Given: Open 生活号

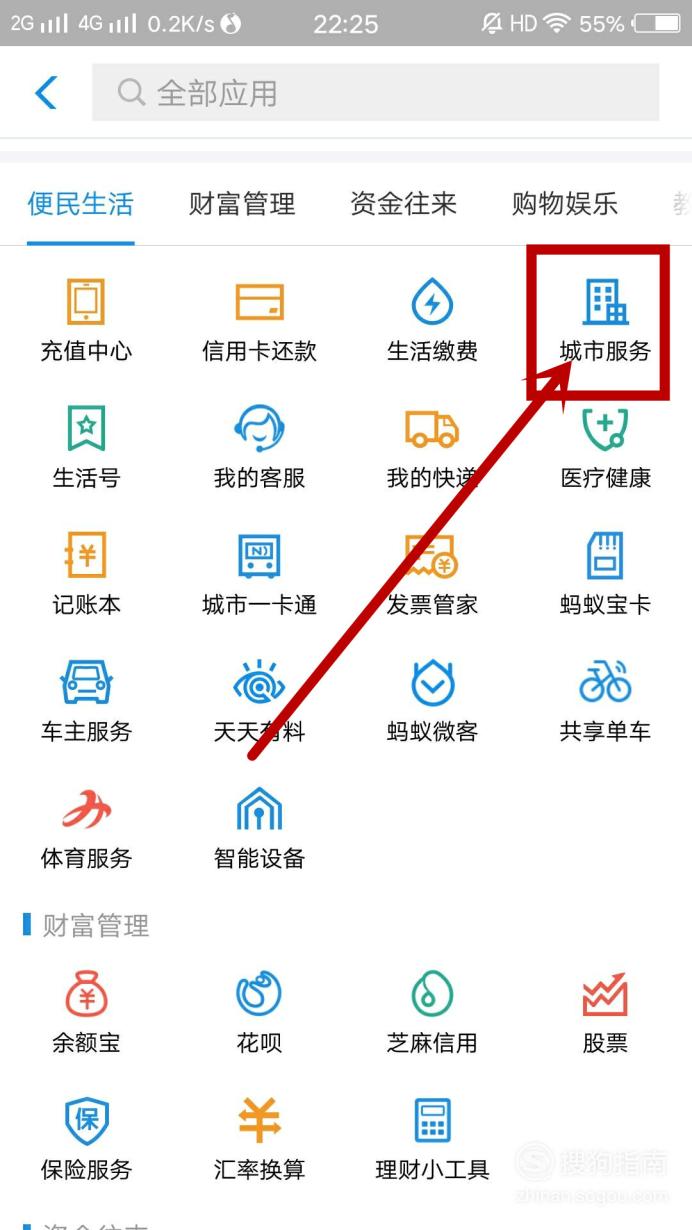Looking at the screenshot, I should click(86, 448).
